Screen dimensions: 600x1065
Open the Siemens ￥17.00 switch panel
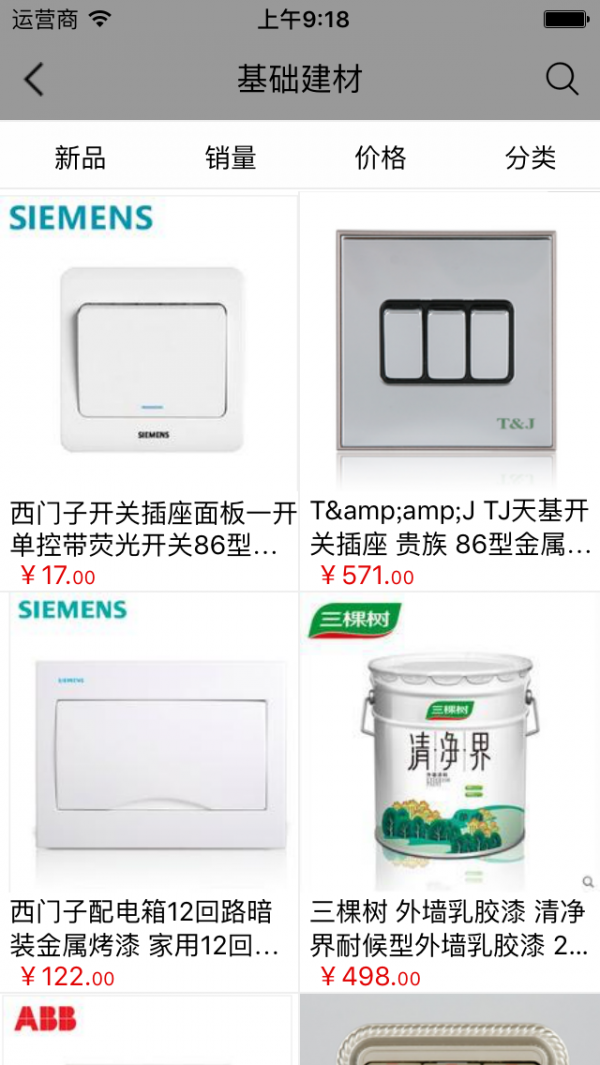pos(150,390)
